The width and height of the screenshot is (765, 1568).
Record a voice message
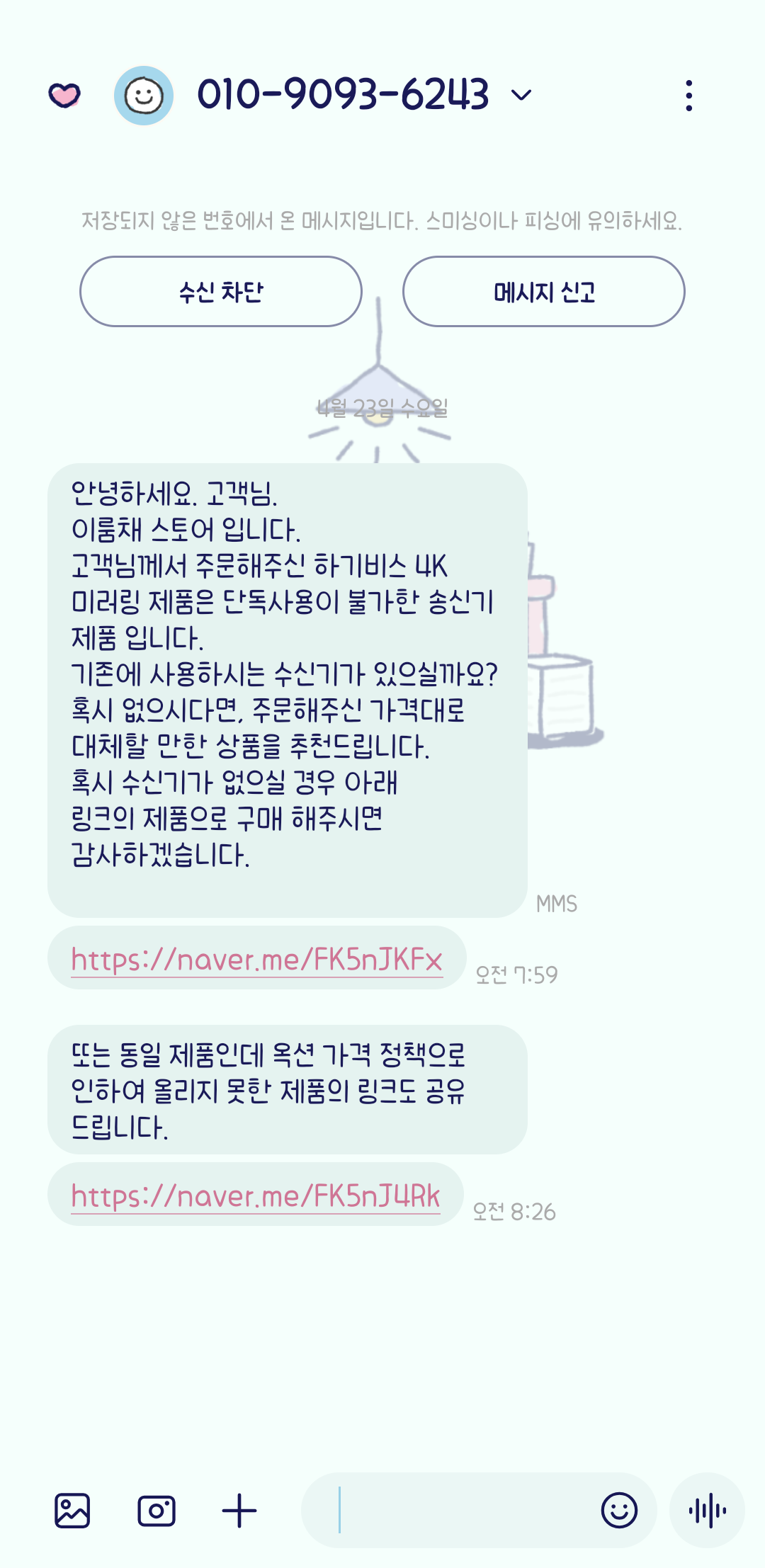click(707, 1511)
